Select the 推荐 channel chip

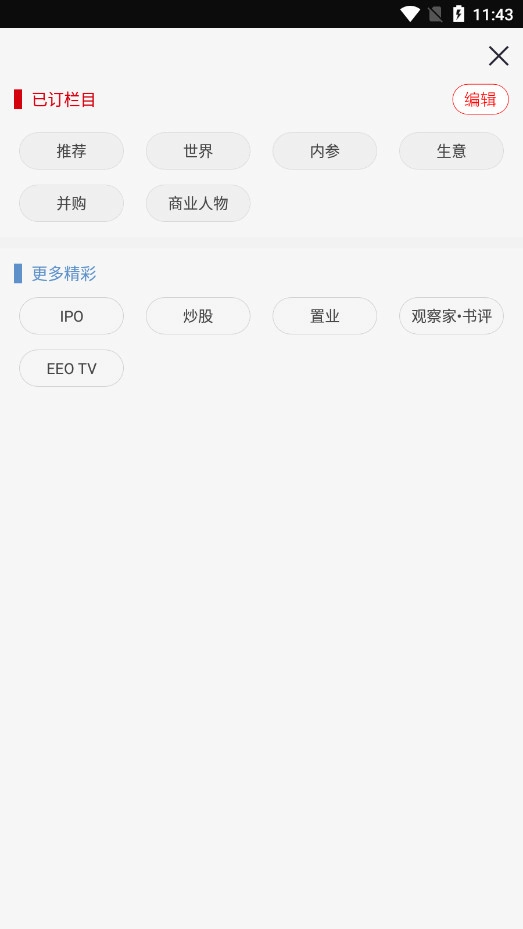pyautogui.click(x=72, y=151)
